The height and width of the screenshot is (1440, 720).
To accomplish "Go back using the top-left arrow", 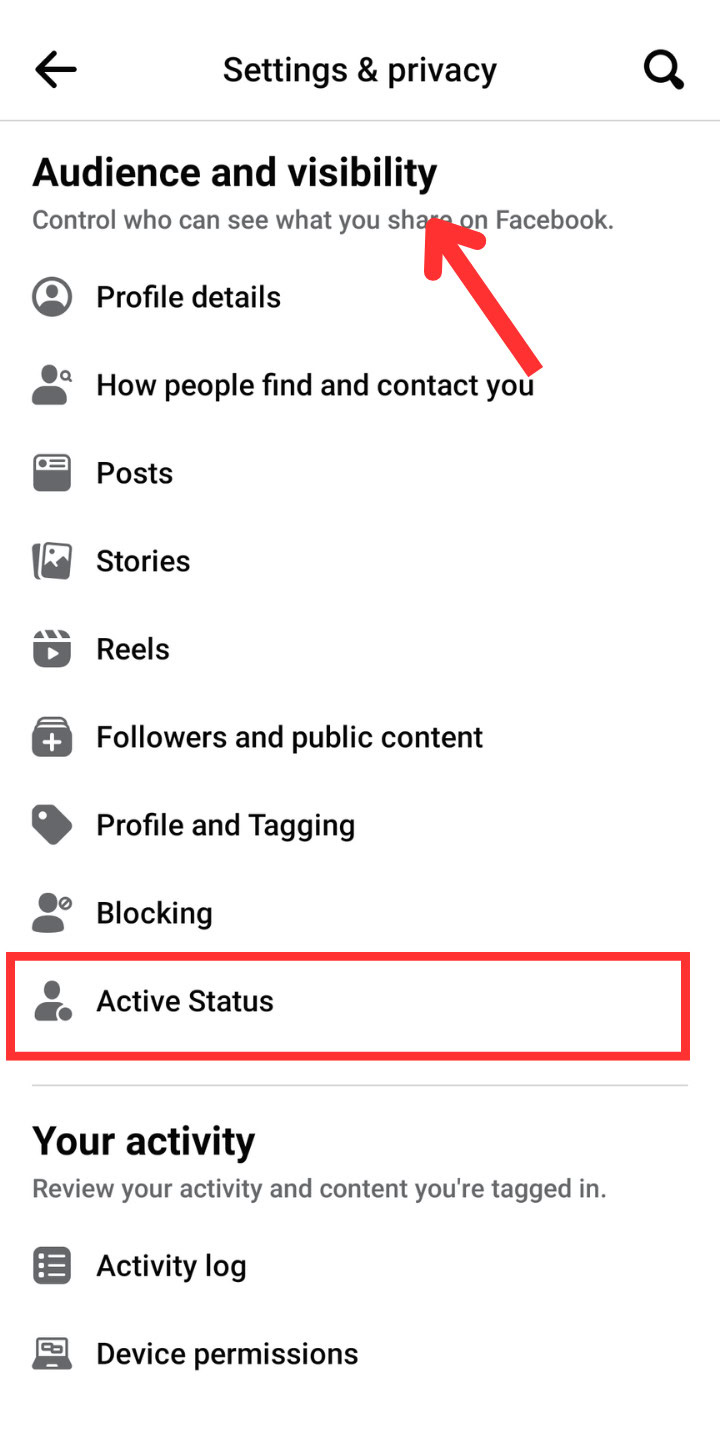I will coord(56,70).
